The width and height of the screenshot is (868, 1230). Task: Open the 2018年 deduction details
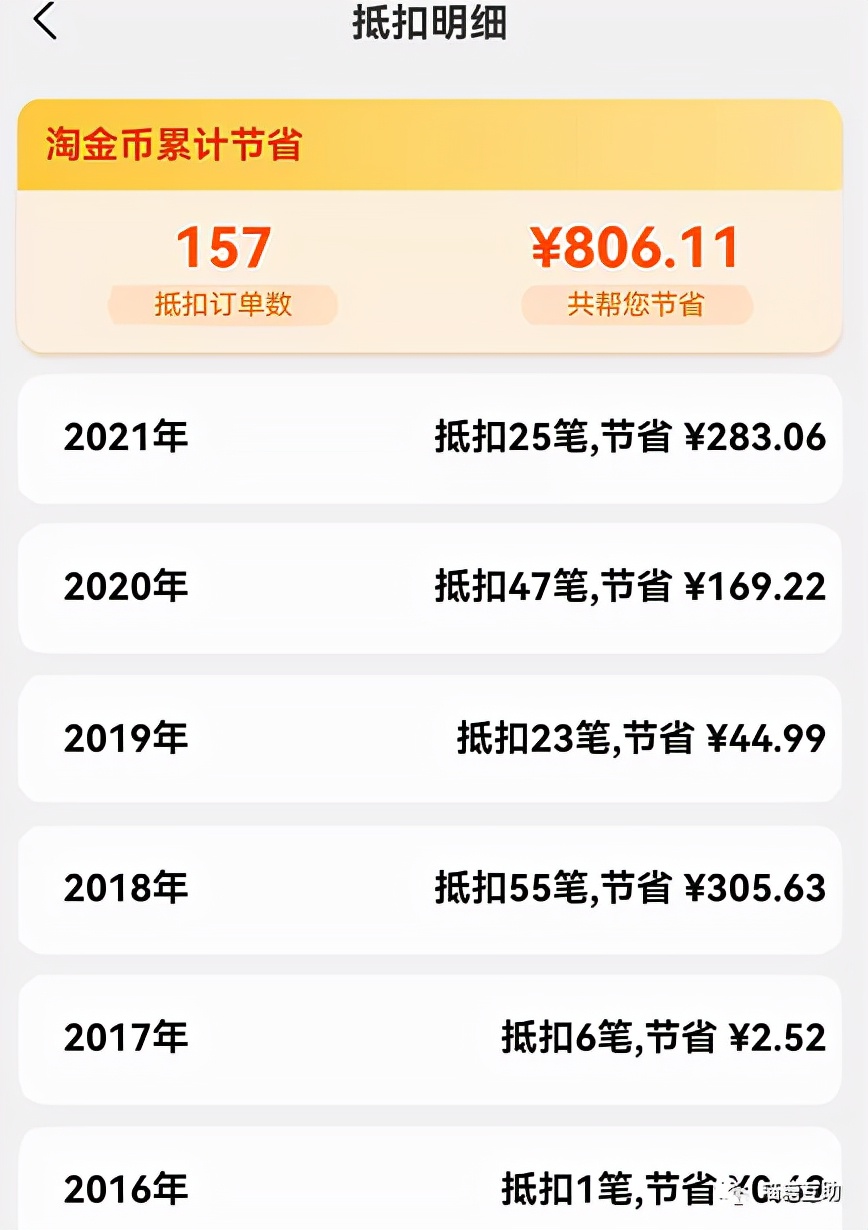click(434, 888)
